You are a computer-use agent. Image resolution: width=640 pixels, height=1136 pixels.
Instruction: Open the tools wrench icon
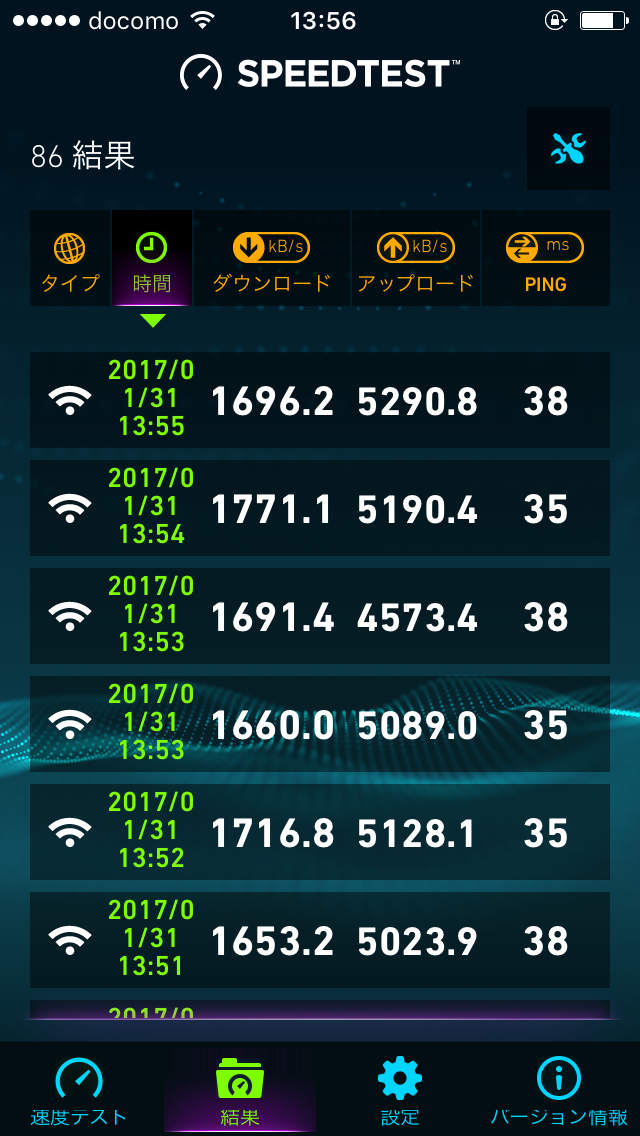pos(568,149)
